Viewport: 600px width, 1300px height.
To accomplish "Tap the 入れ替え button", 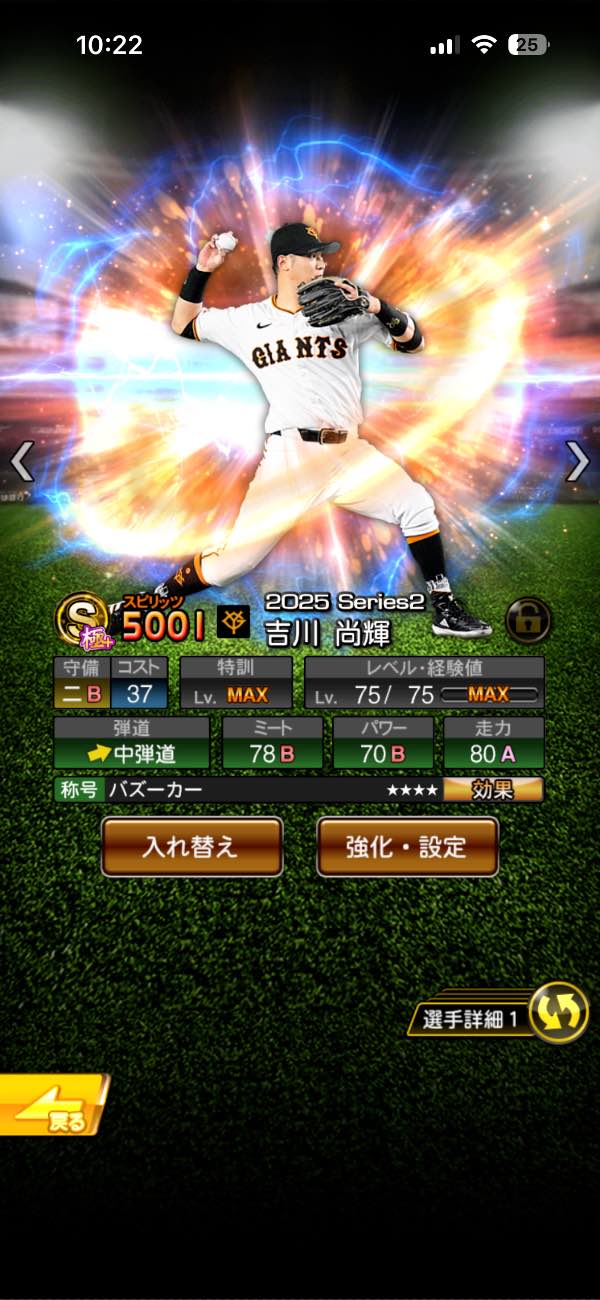I will click(192, 847).
